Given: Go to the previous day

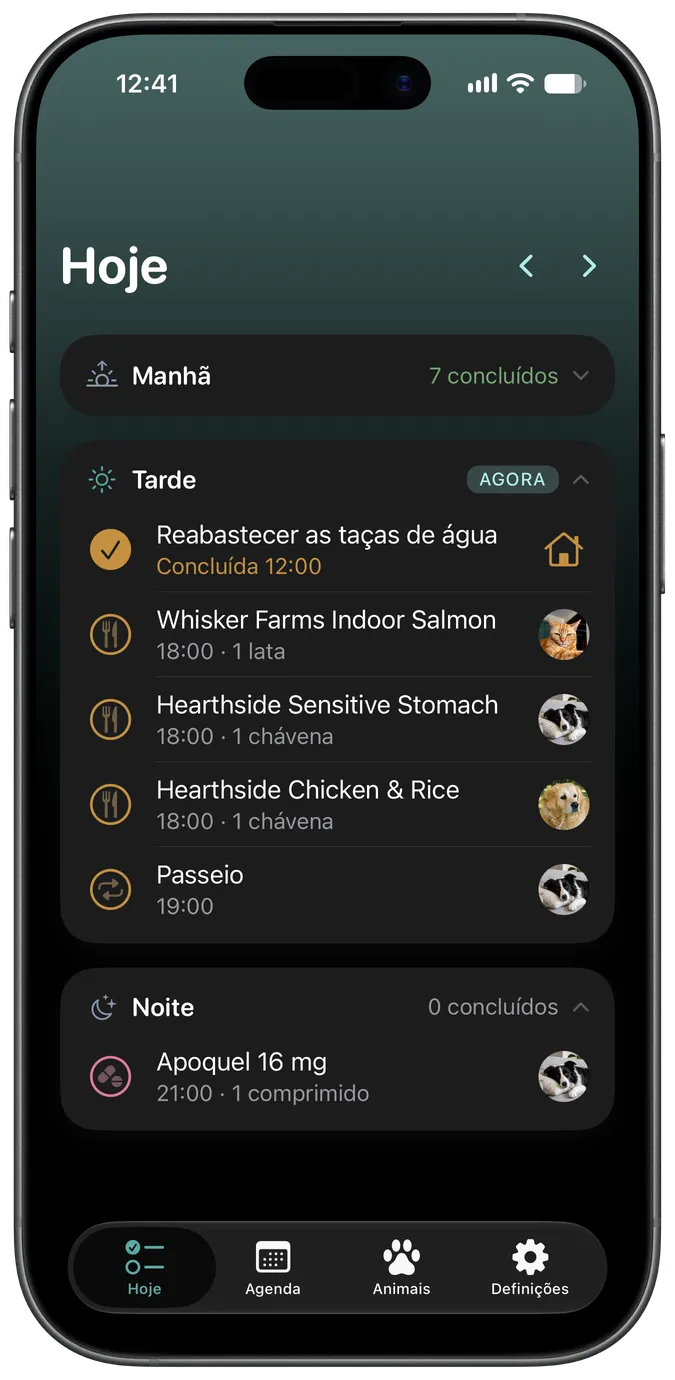Looking at the screenshot, I should [x=526, y=266].
